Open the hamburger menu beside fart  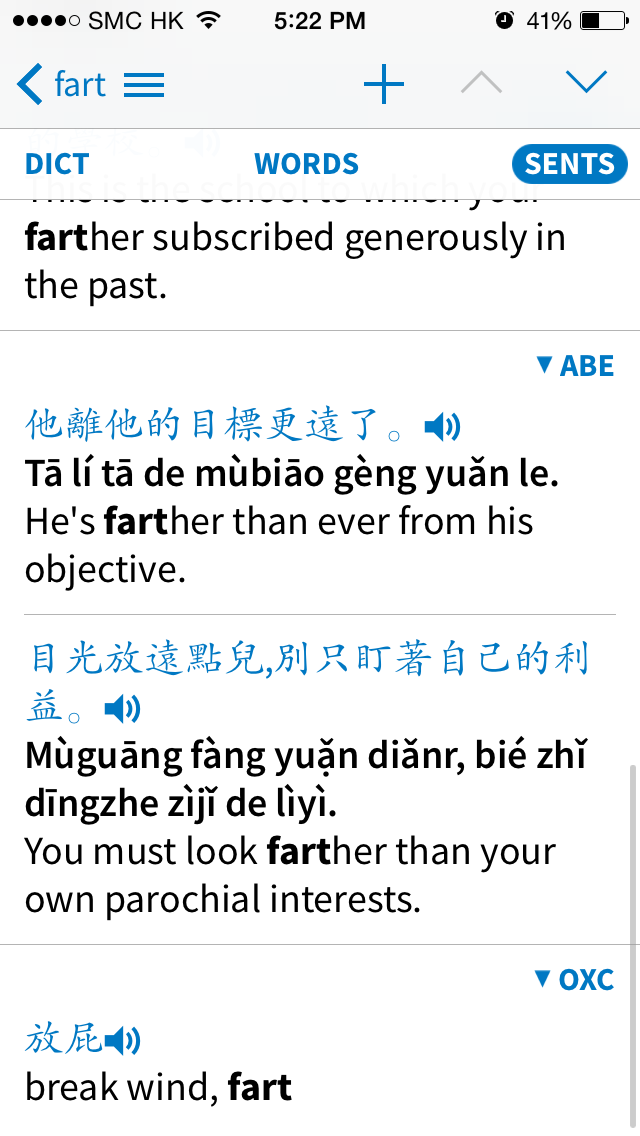[144, 85]
